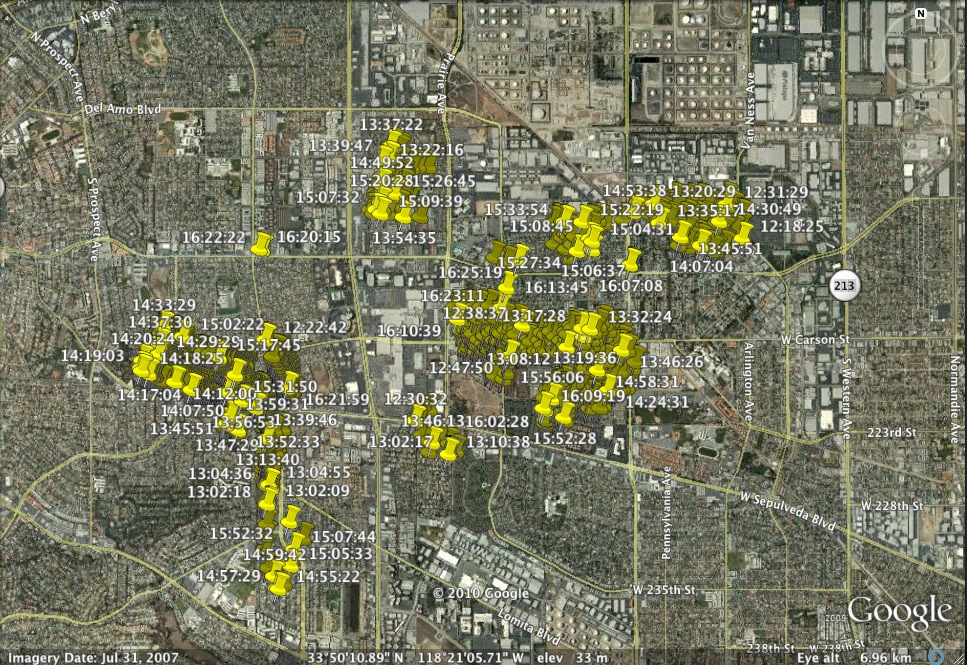Open the placemark labeled 16:22:22
The image size is (967, 665).
click(262, 244)
